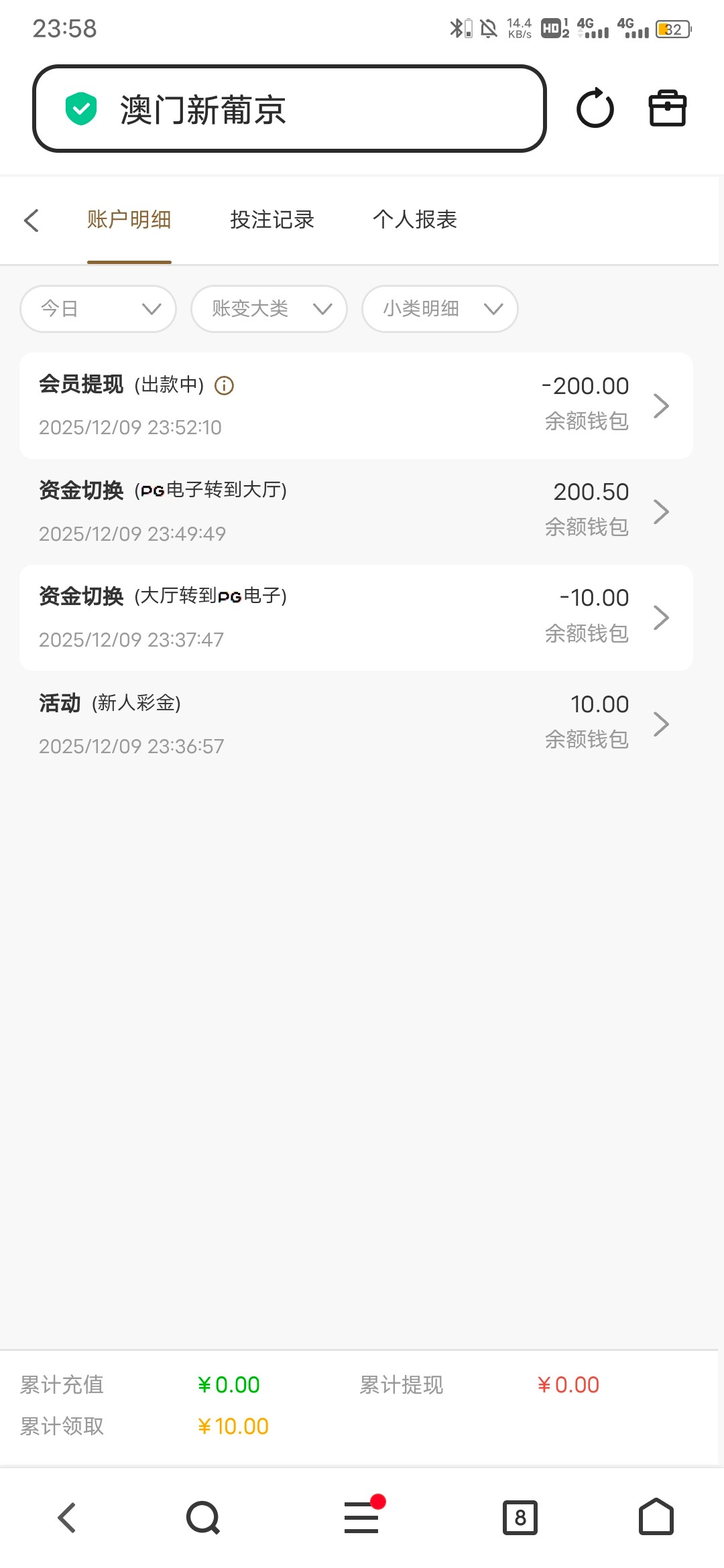
Task: Tap the address bar showing 澳门新葡京
Action: (x=288, y=109)
